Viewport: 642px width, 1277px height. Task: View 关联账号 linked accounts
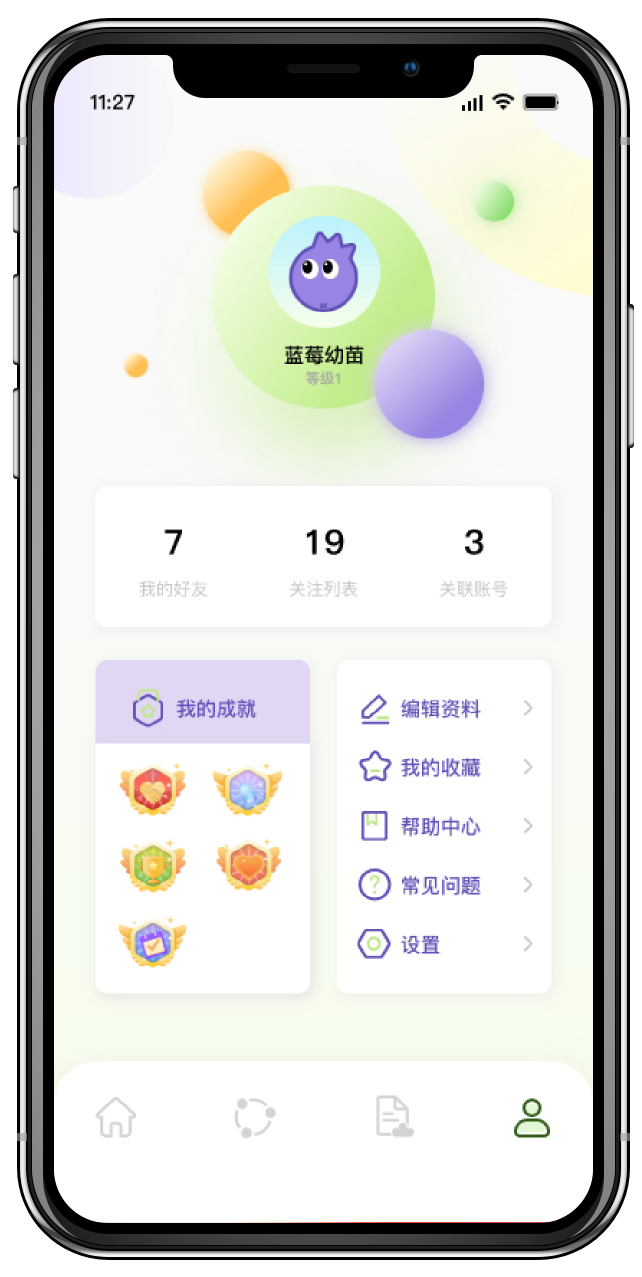pyautogui.click(x=473, y=562)
